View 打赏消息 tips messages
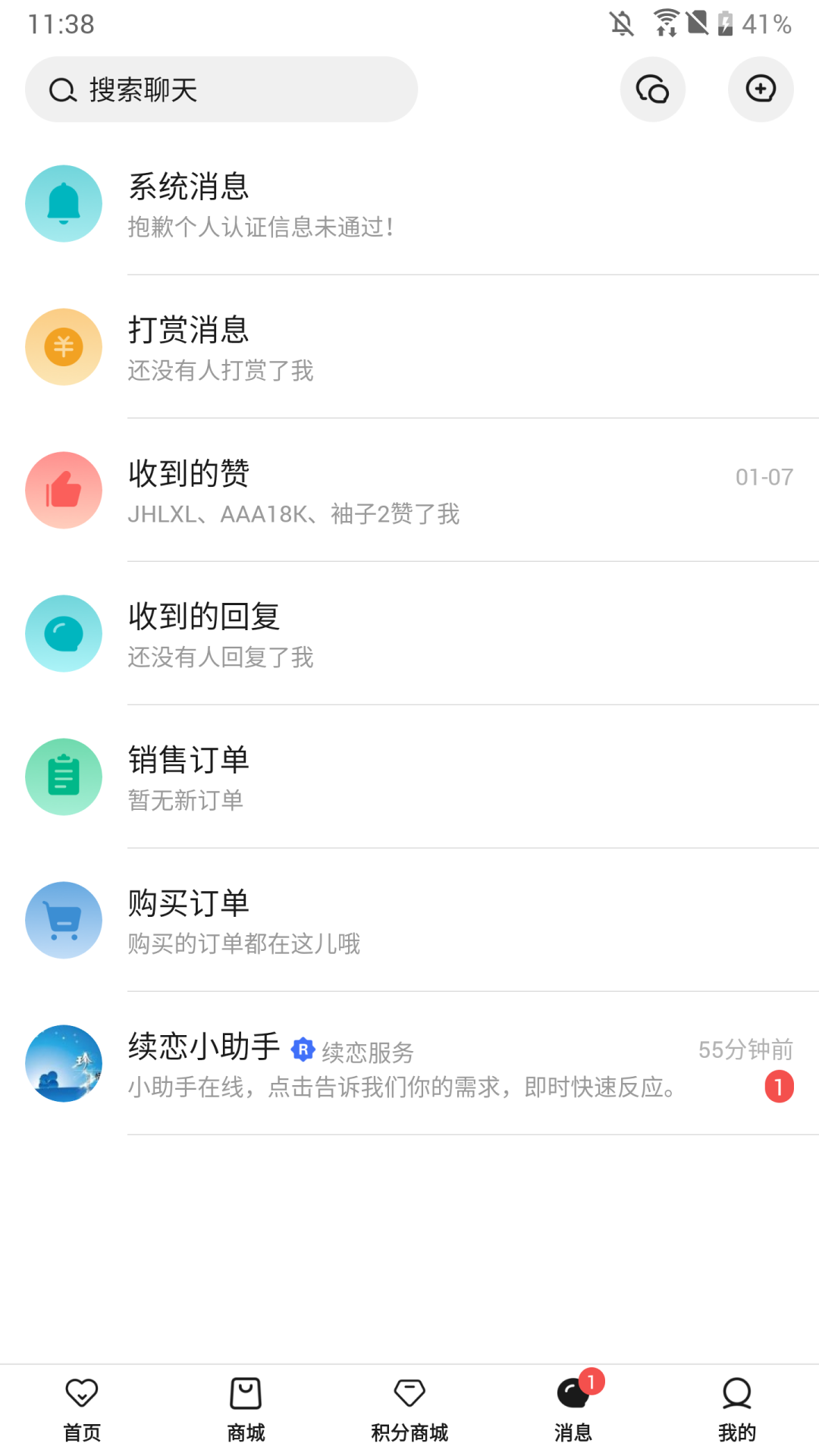This screenshot has height=1456, width=819. (409, 347)
